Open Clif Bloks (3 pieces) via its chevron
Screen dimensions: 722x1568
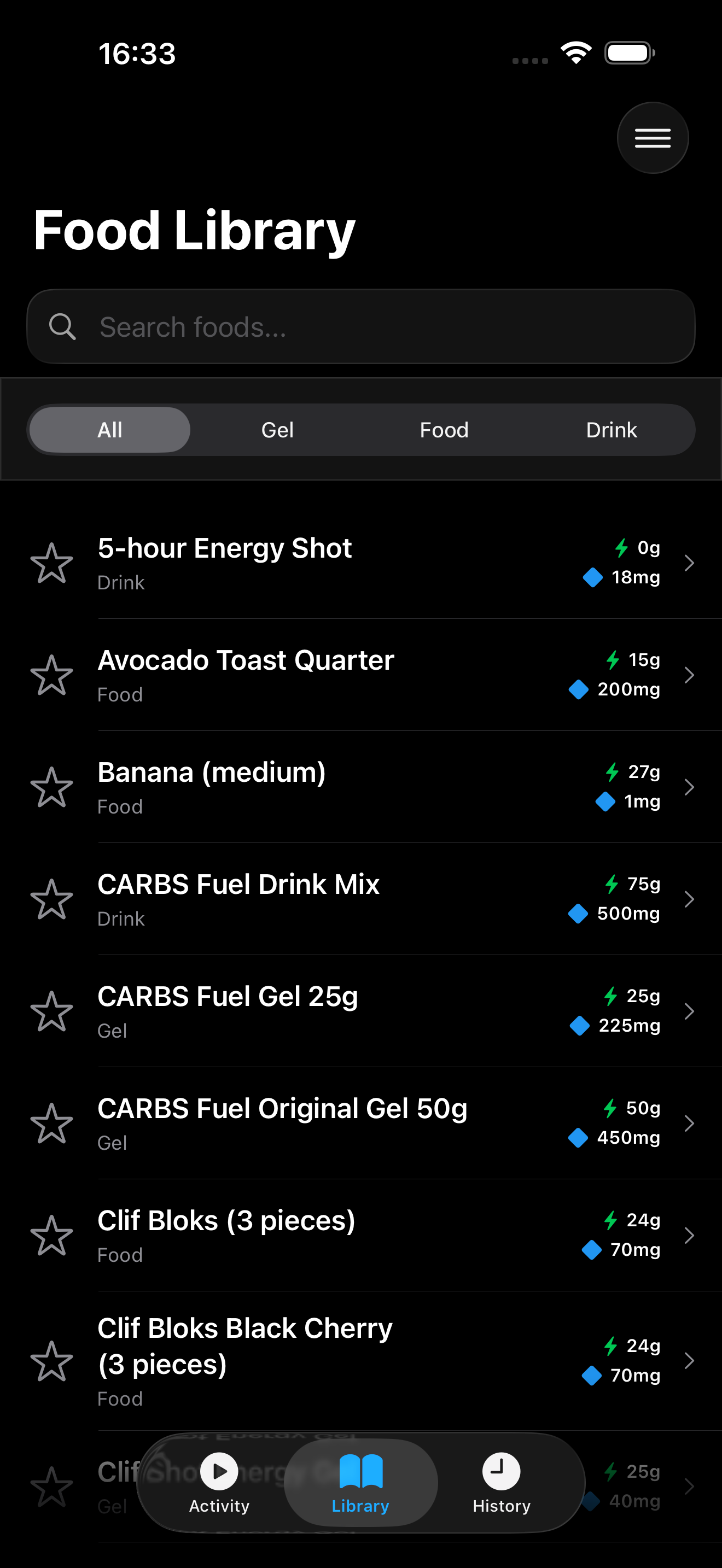(689, 1235)
